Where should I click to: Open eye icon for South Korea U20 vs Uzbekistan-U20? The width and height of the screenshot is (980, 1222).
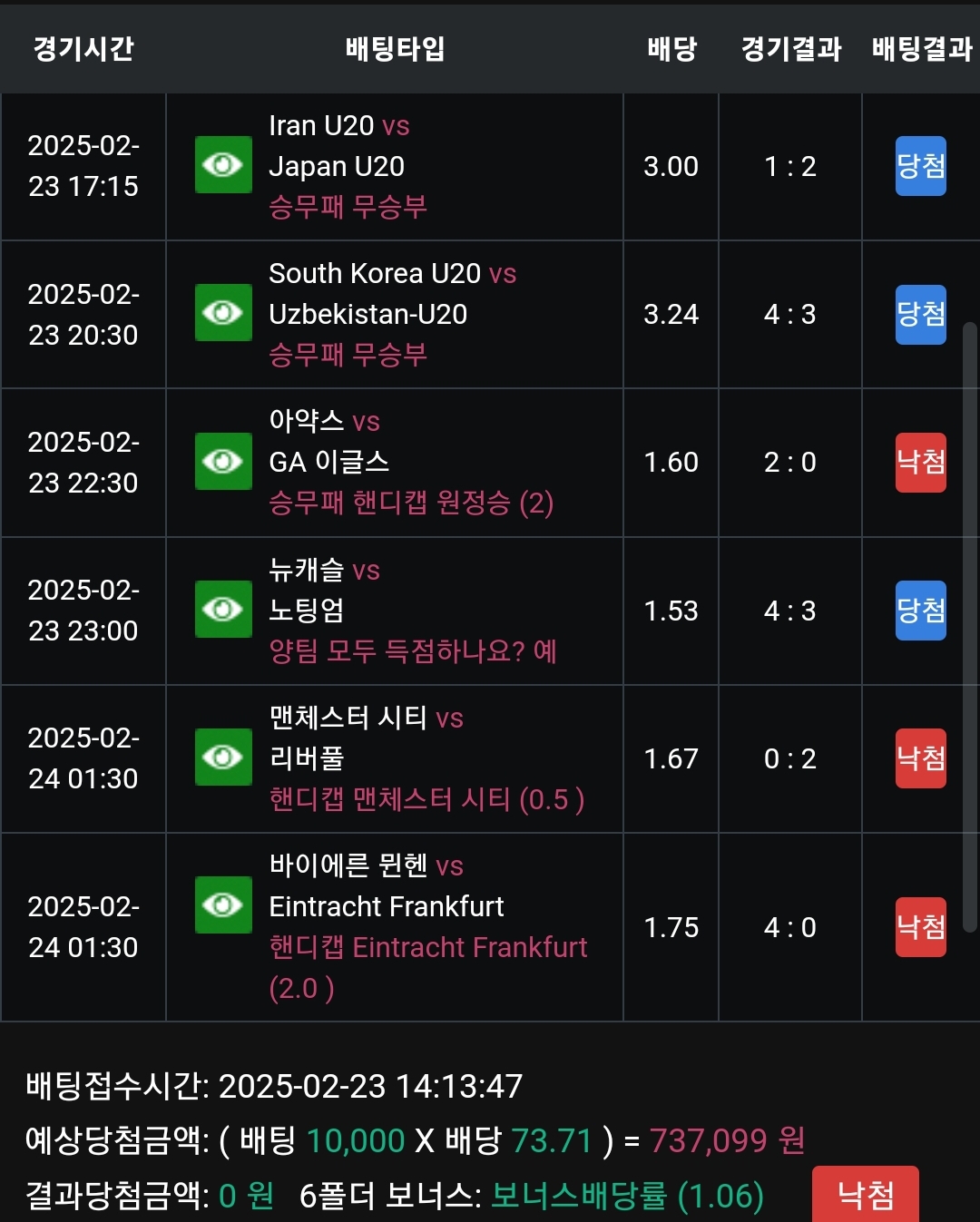pyautogui.click(x=223, y=313)
